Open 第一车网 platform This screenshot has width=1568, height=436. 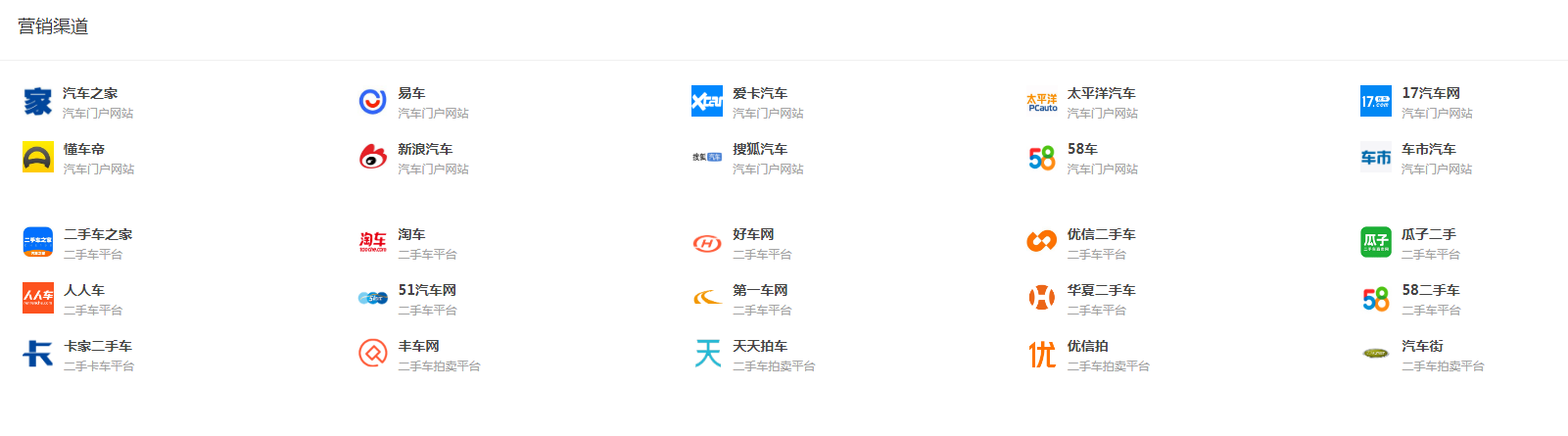pos(760,291)
